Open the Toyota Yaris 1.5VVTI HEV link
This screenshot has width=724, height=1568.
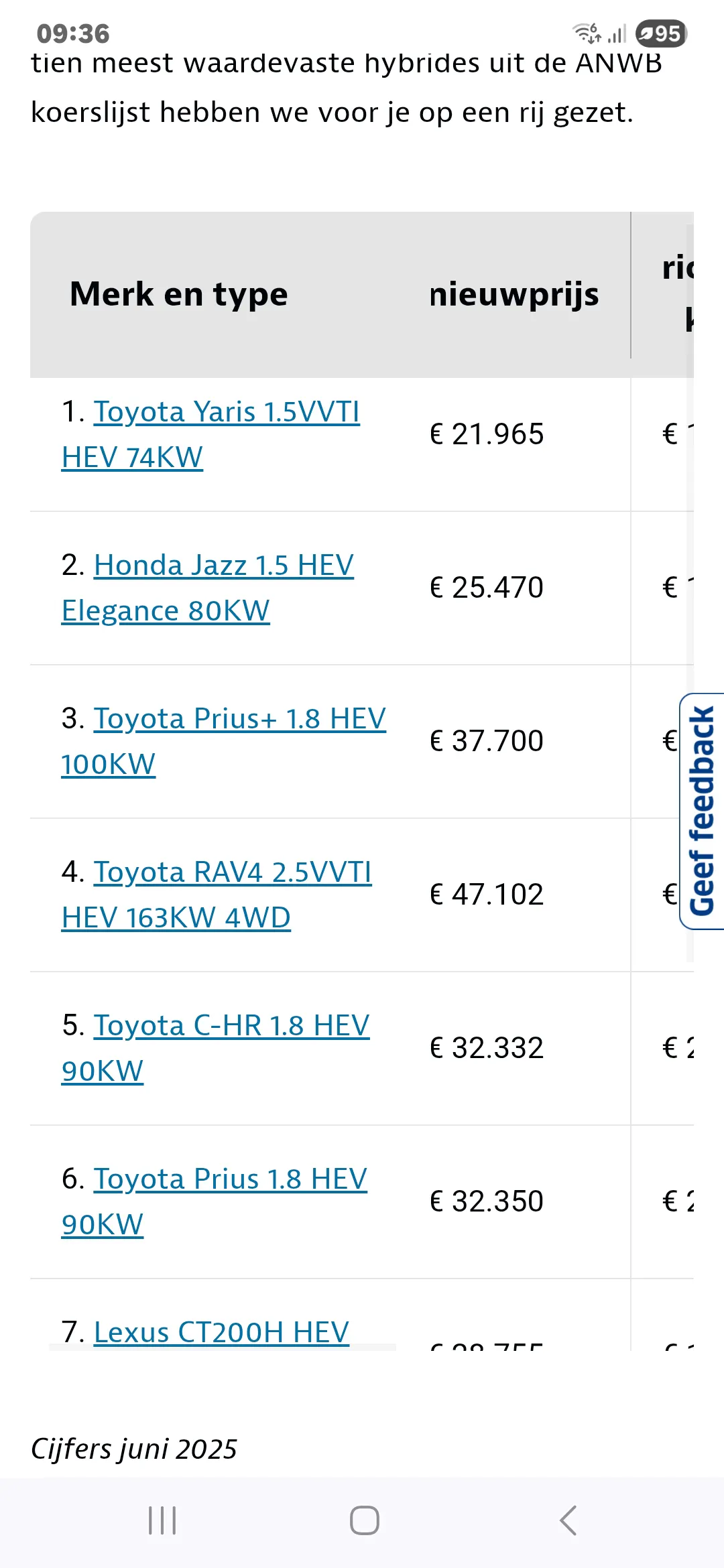point(226,412)
